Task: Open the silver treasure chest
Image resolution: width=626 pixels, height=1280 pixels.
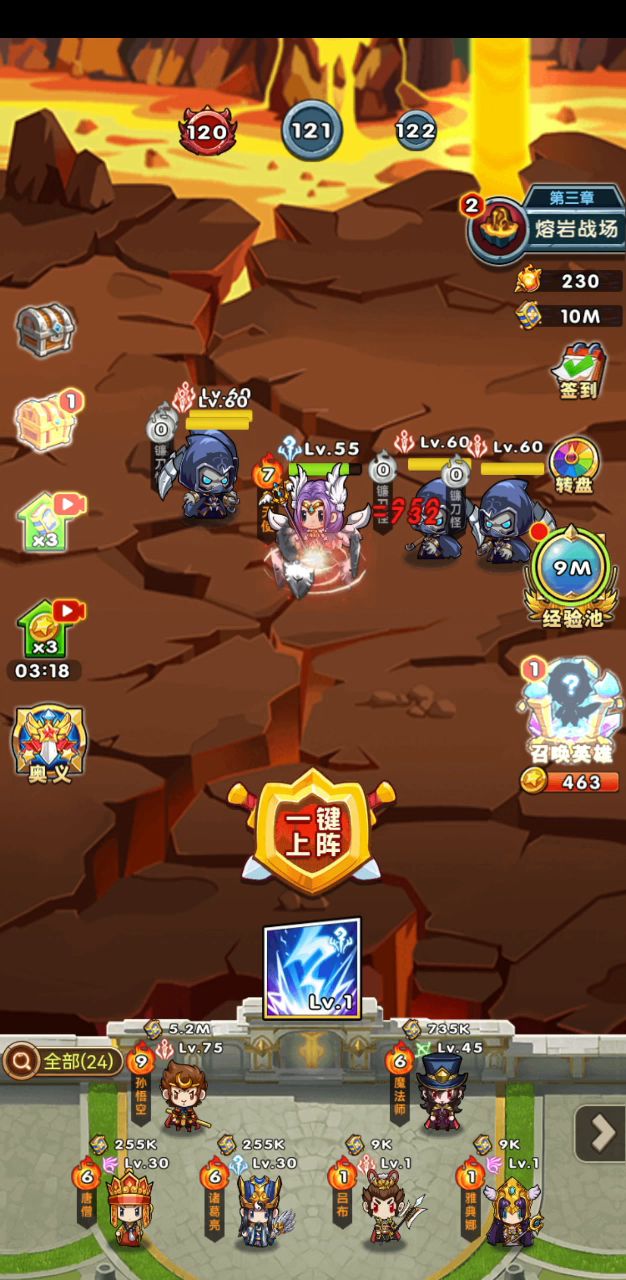Action: point(45,329)
